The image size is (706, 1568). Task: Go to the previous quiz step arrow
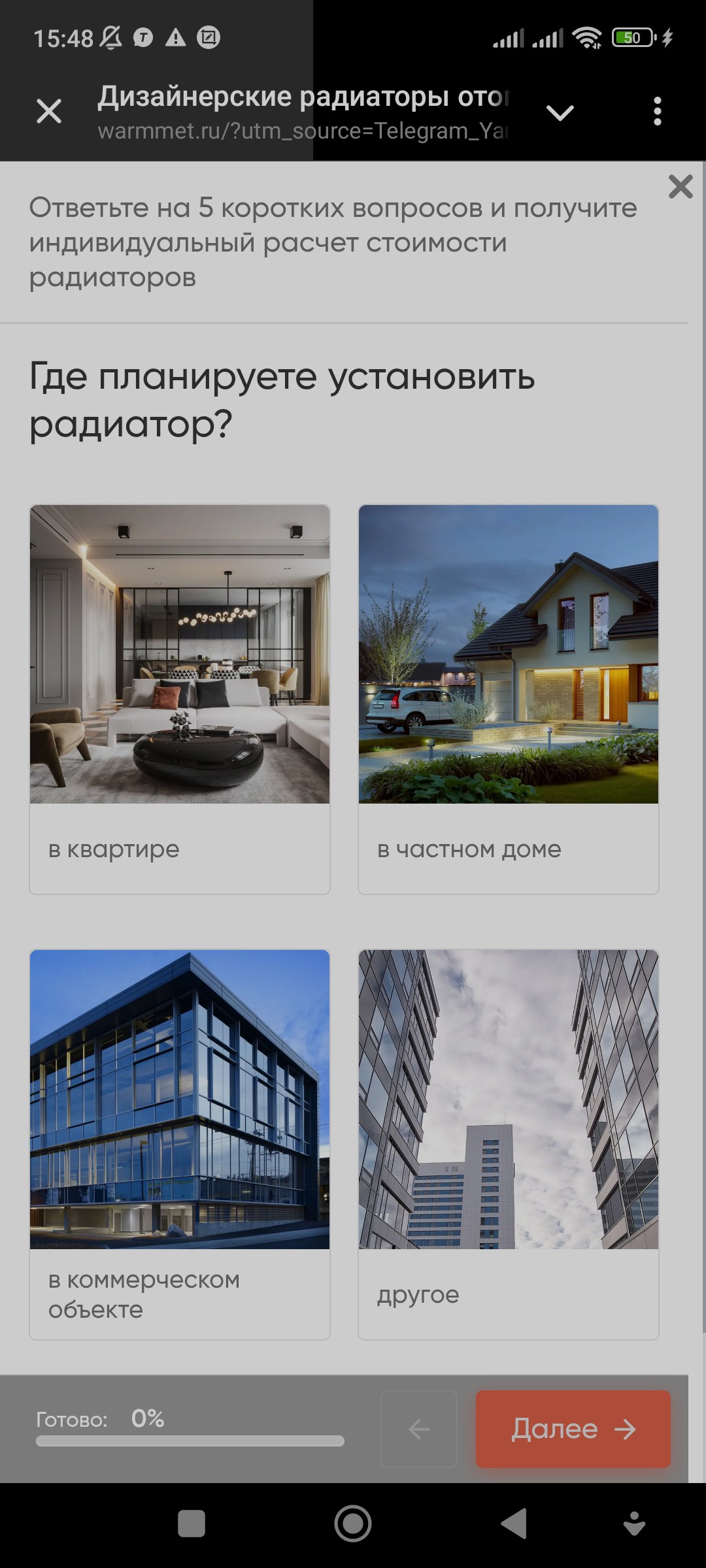419,1429
